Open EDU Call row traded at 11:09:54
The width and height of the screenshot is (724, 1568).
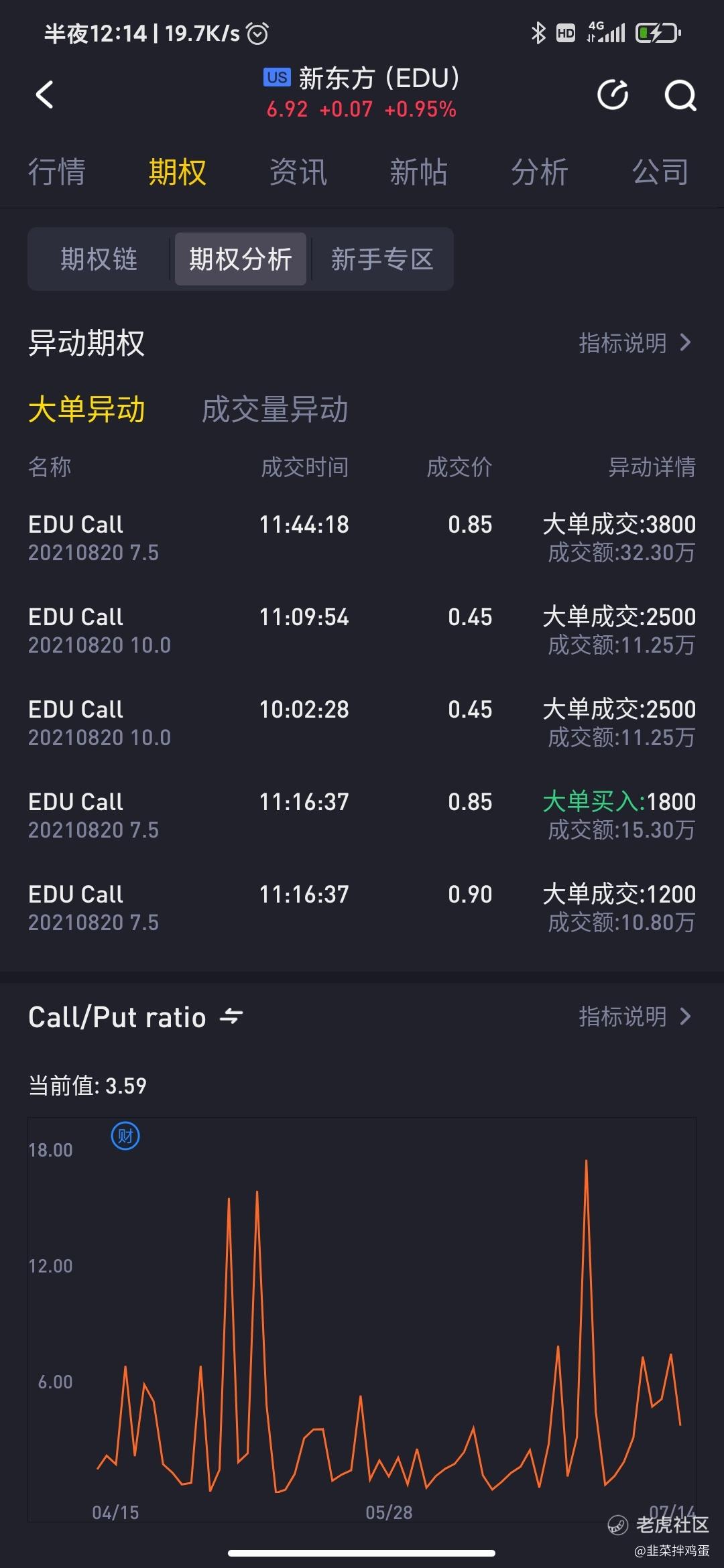click(x=362, y=631)
